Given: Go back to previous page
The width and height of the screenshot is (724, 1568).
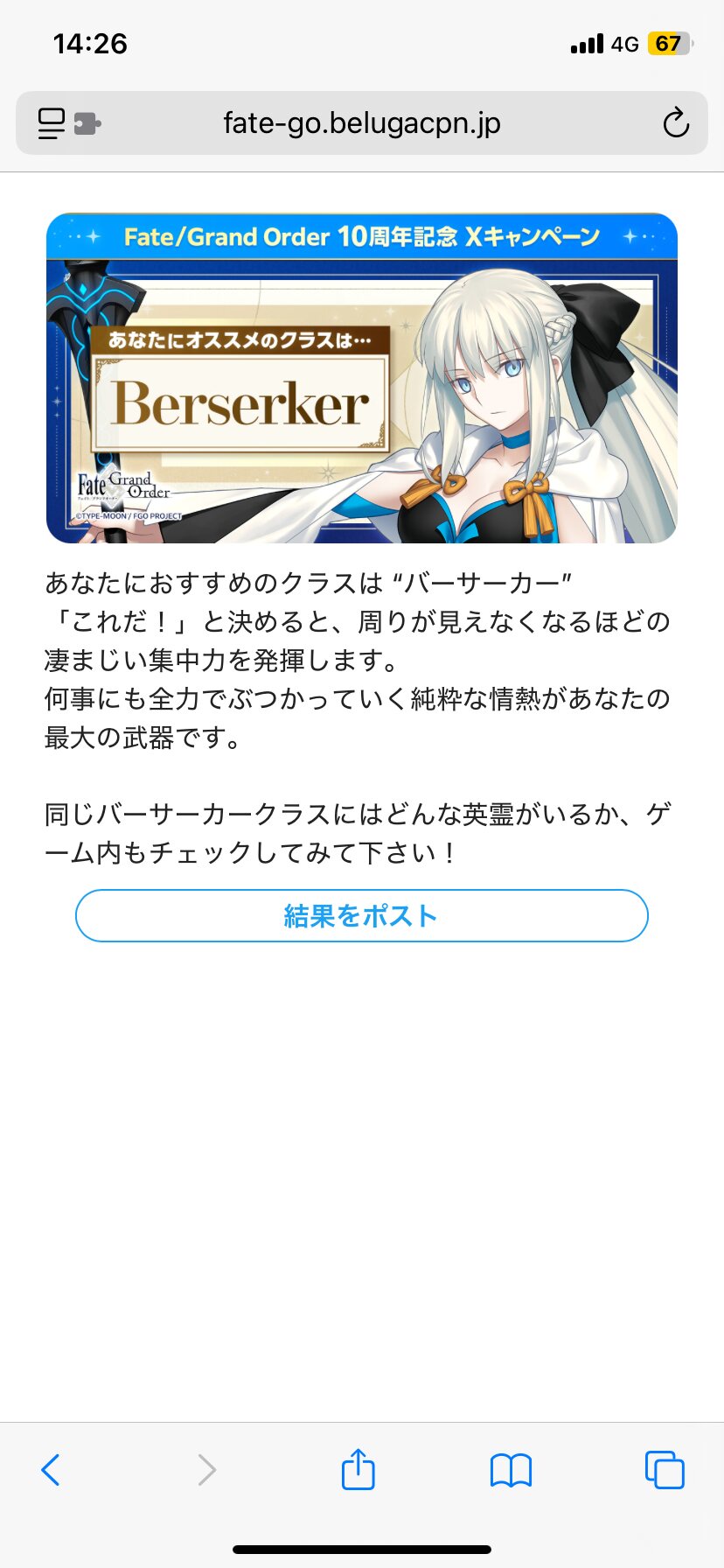Looking at the screenshot, I should pos(51,1469).
